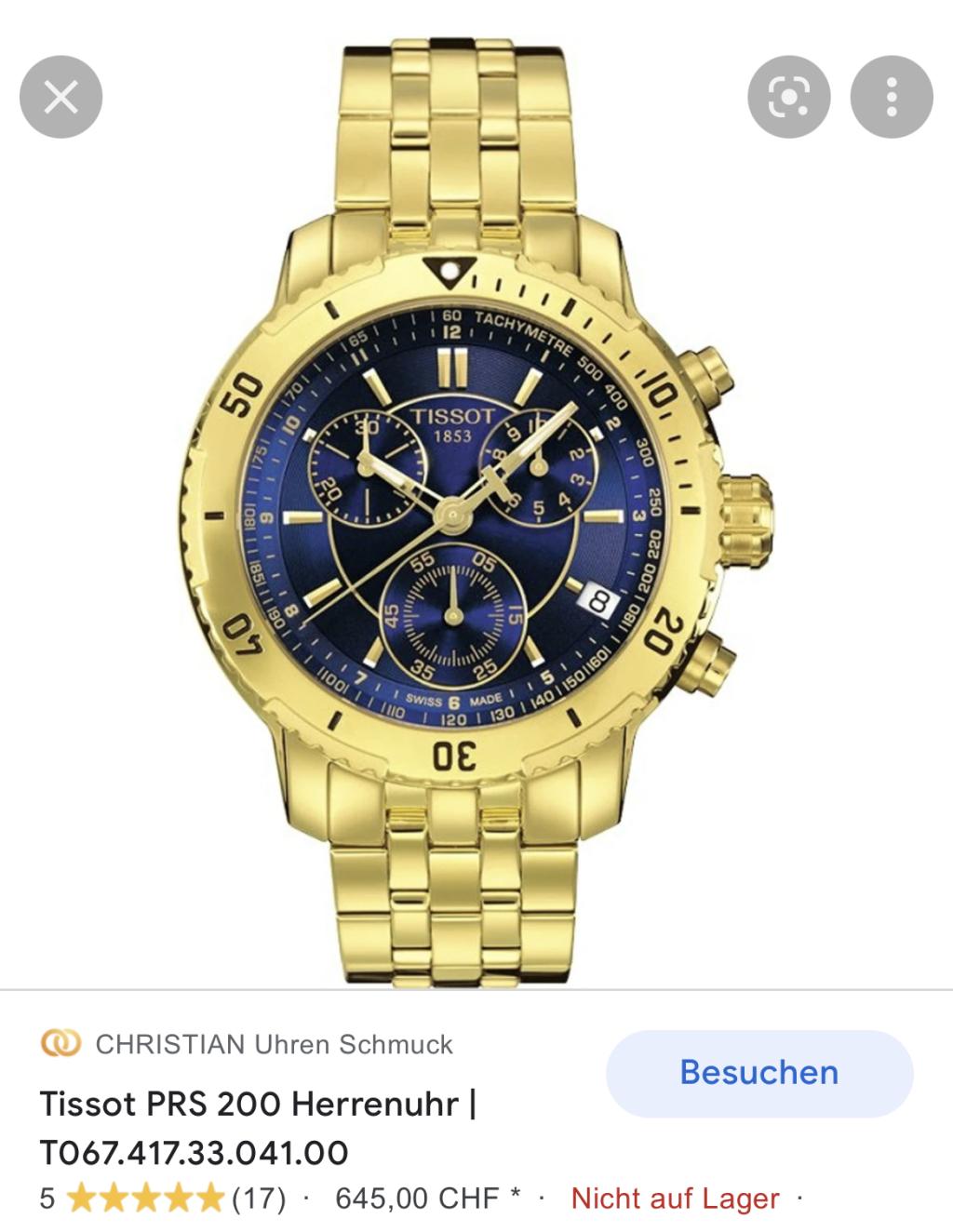Open the Tissot PRS 200 Herrenuhr listing
953x1232 pixels.
click(x=259, y=1128)
